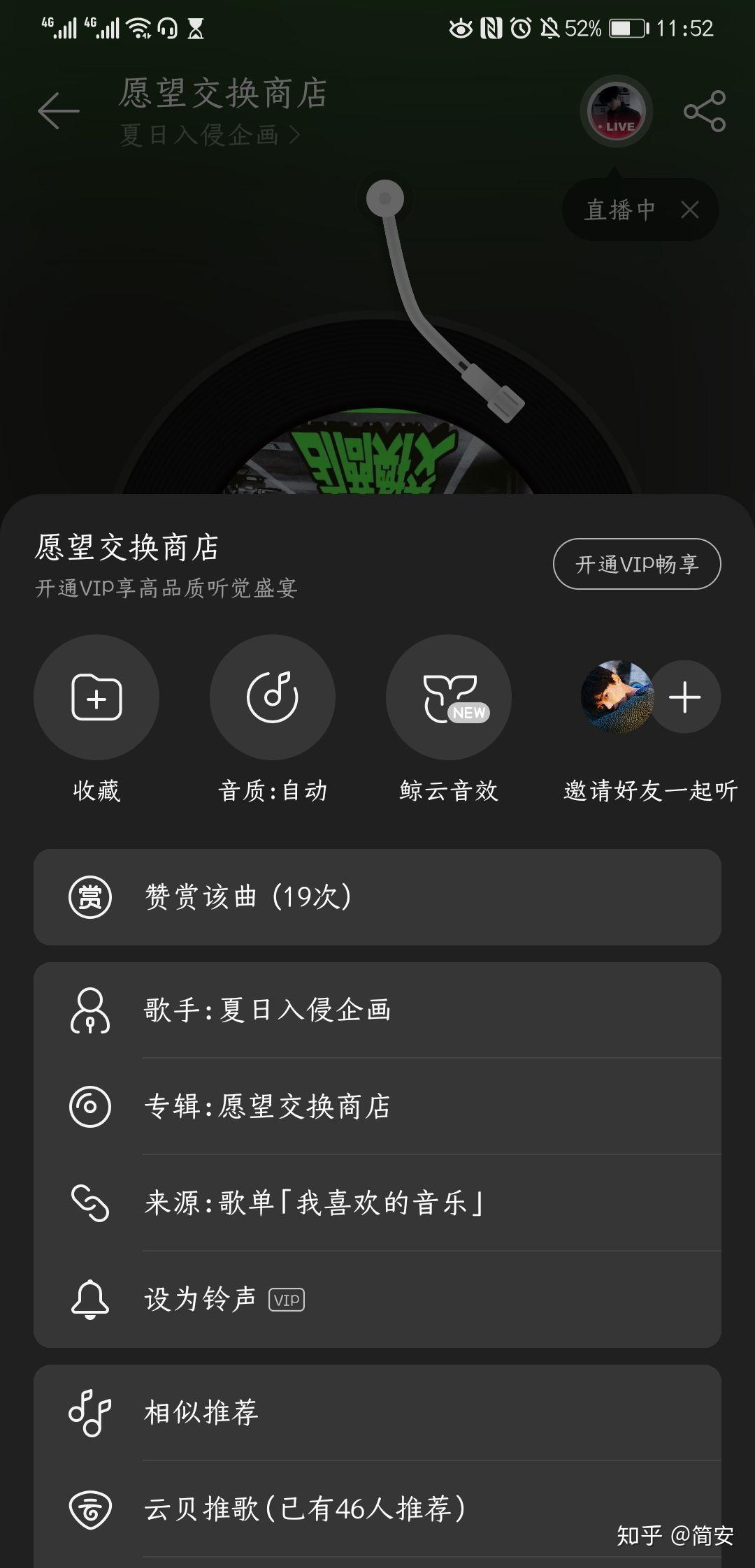Open album 愿望交换商店 row
Image resolution: width=755 pixels, height=1568 pixels.
click(377, 1106)
